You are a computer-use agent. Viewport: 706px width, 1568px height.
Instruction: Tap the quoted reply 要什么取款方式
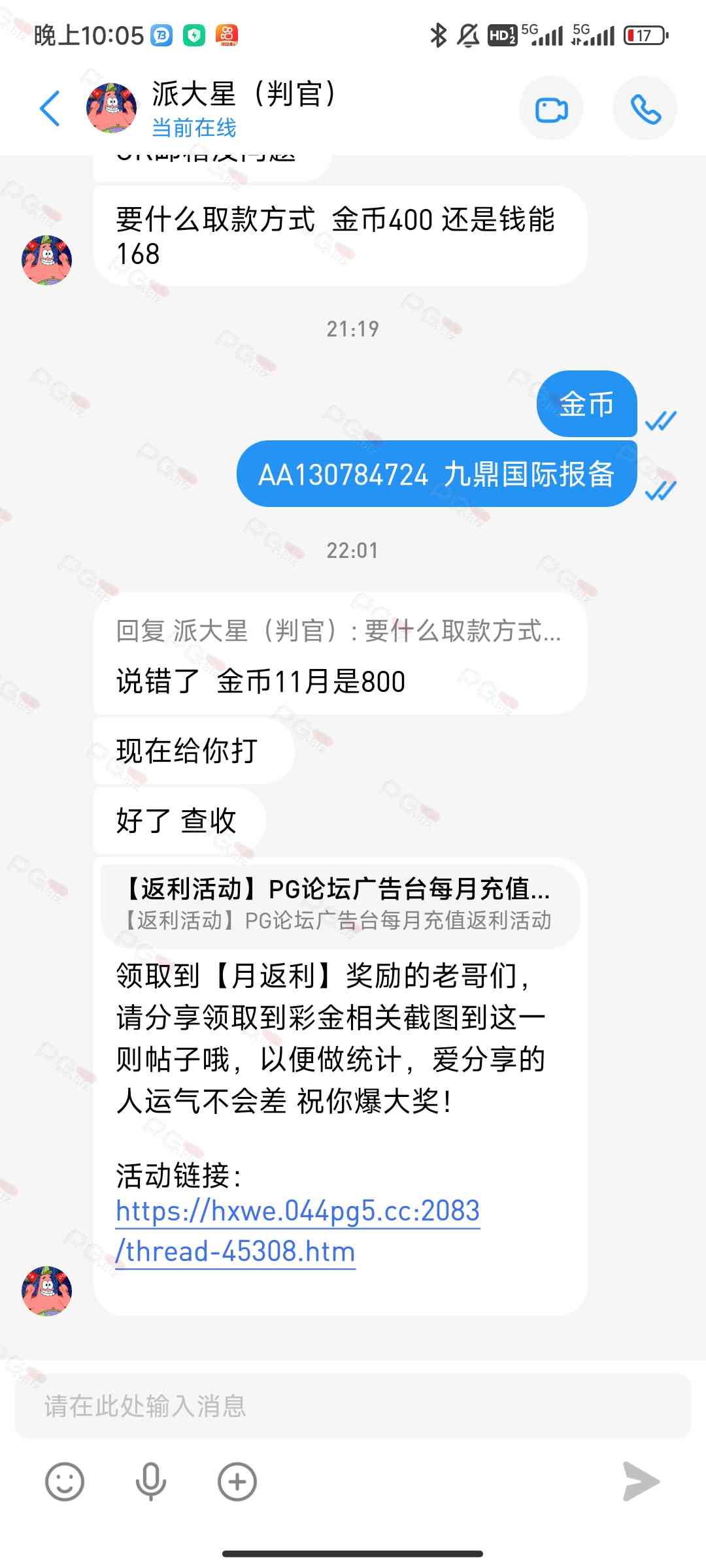click(339, 631)
